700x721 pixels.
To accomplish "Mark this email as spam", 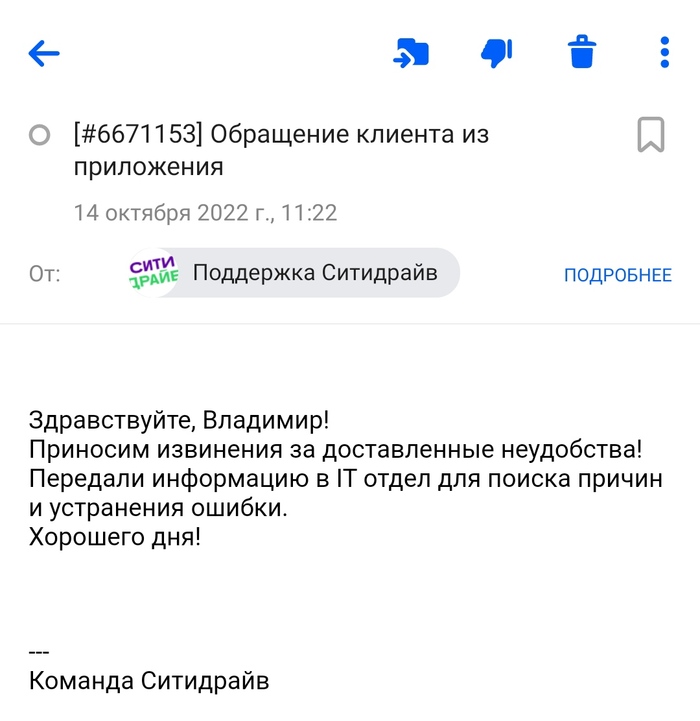I will click(497, 52).
